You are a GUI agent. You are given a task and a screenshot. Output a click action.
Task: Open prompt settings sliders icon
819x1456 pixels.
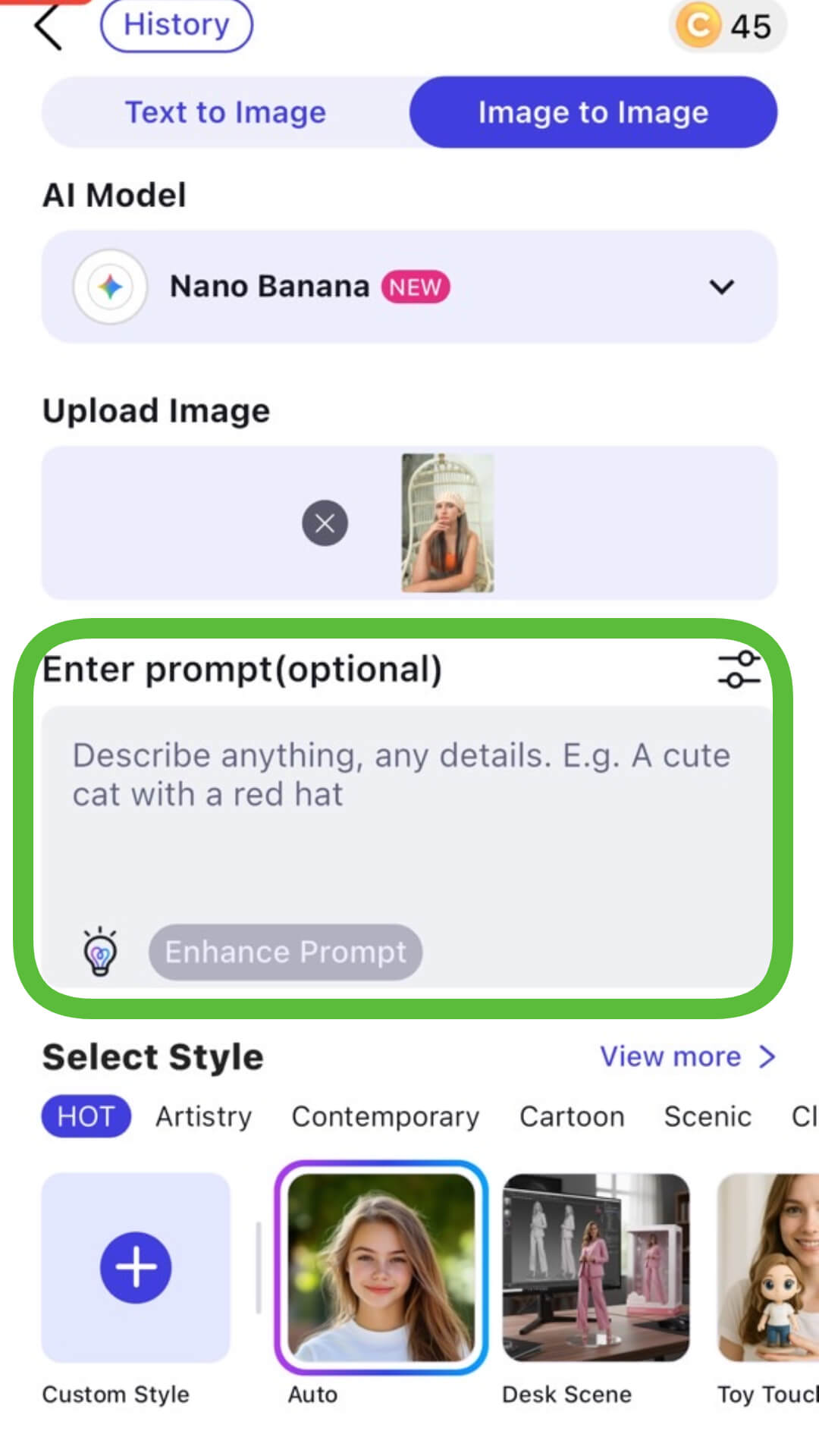(738, 669)
